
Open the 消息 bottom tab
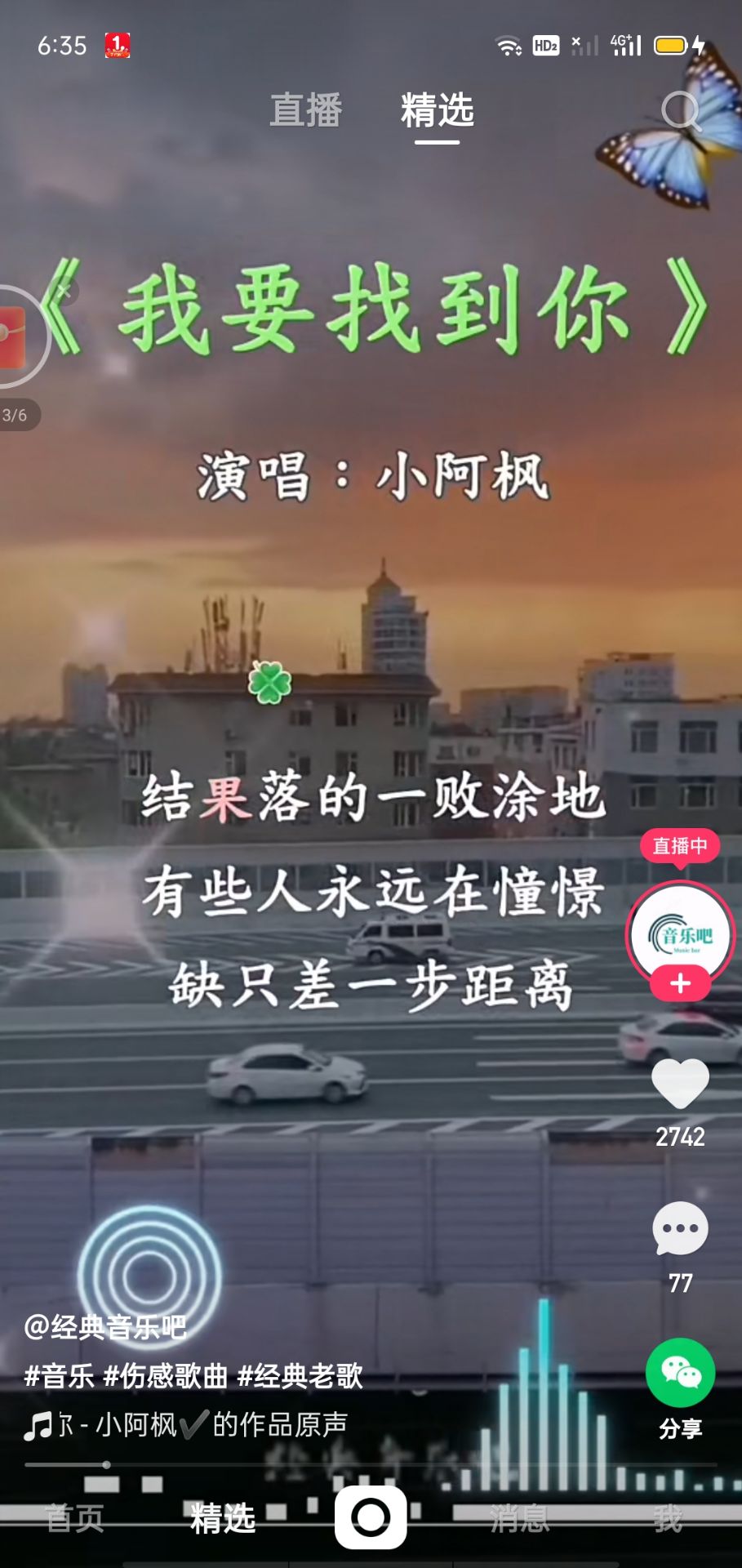click(x=519, y=1519)
